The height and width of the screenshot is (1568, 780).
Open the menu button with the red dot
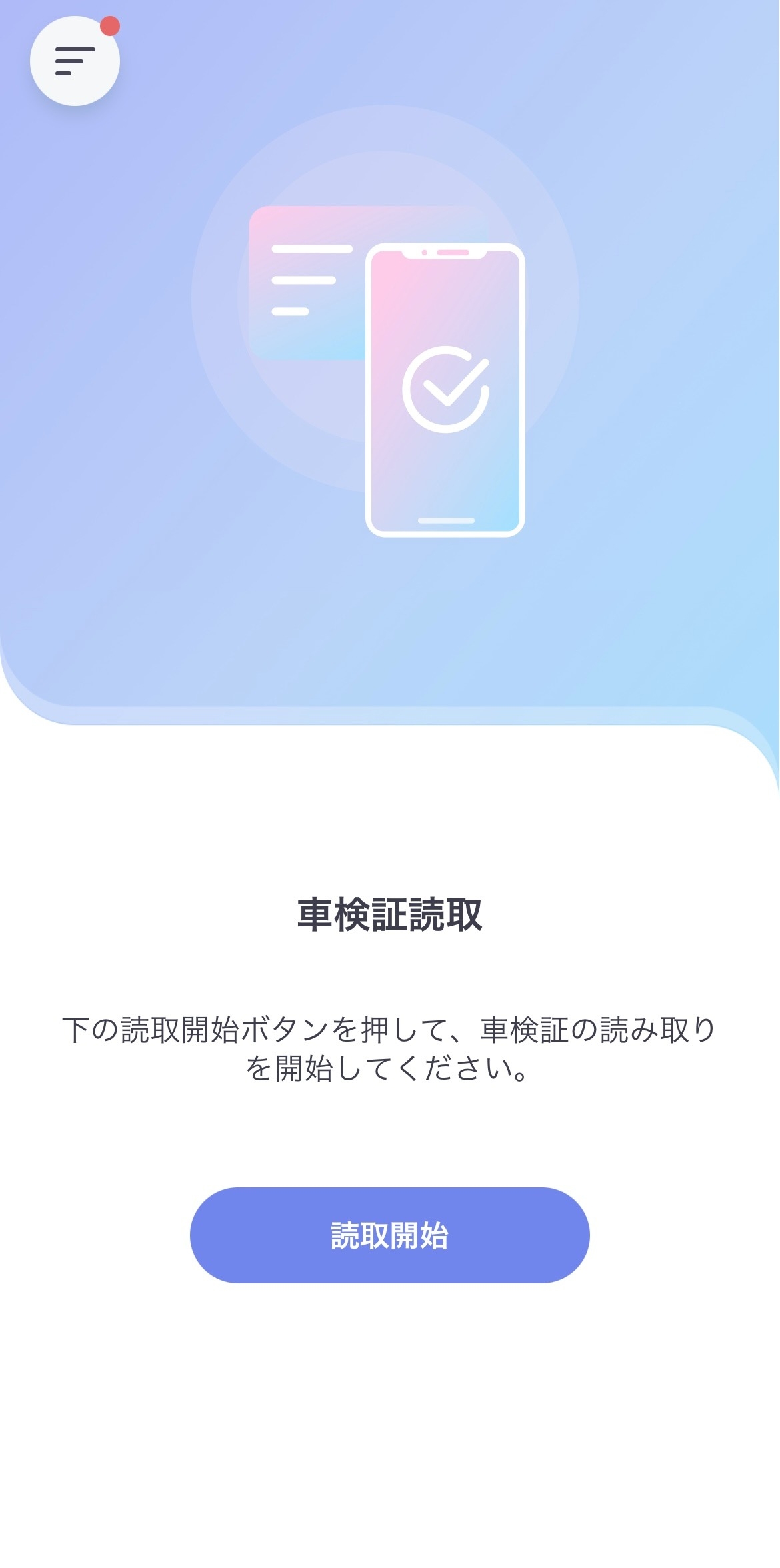(75, 61)
